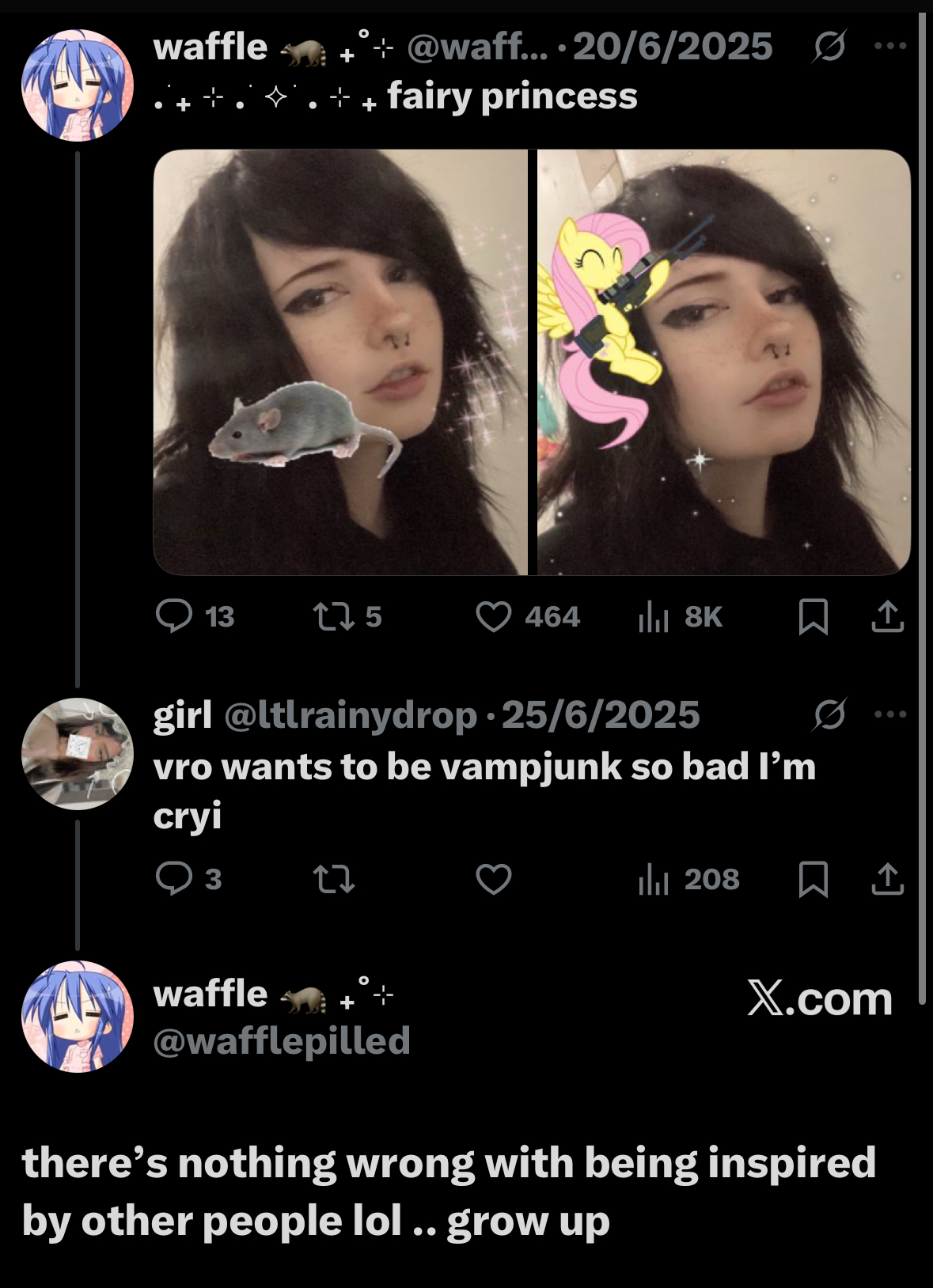Repost girl's vampjunk comment

click(334, 879)
